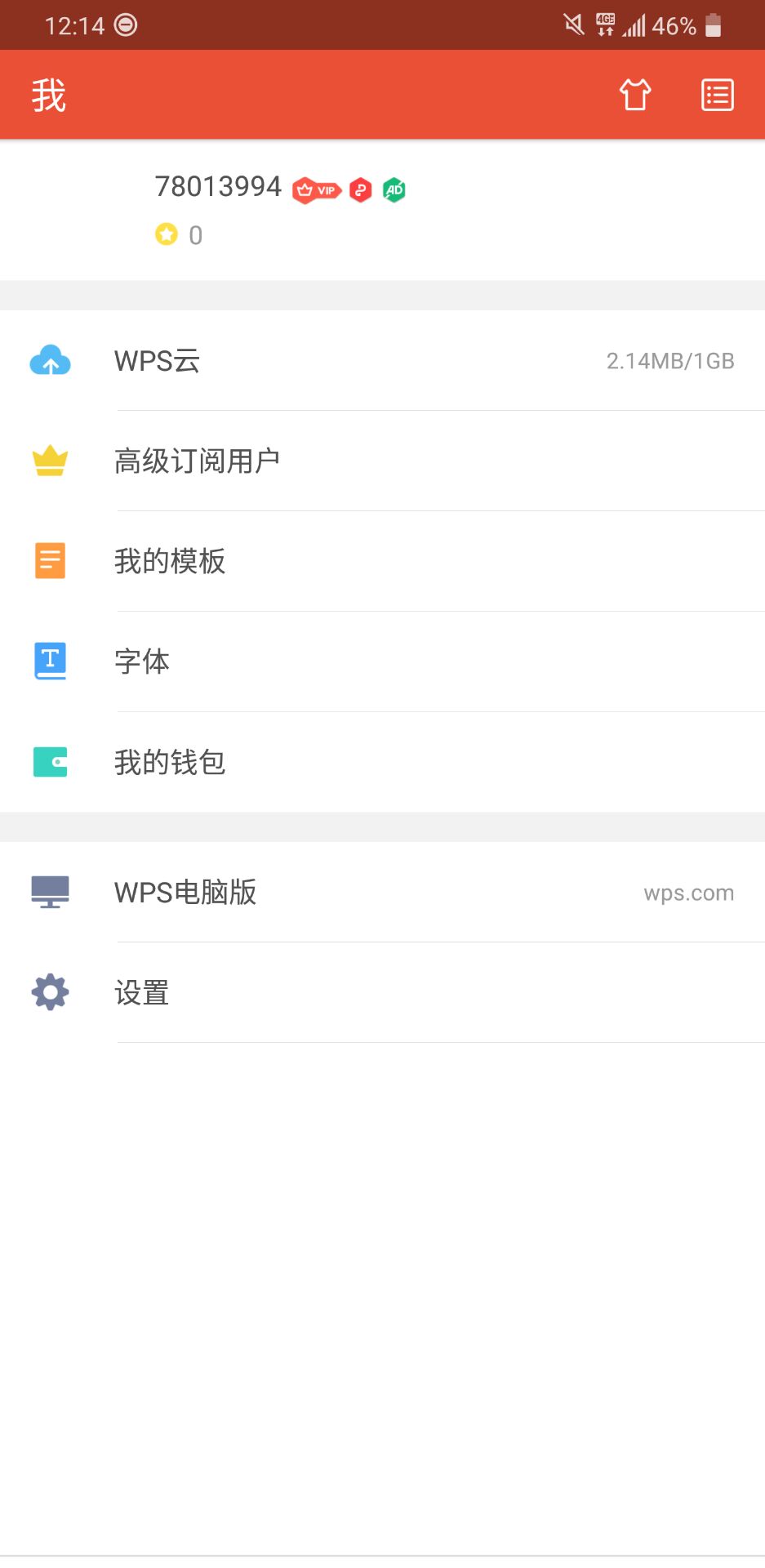
Task: Open 我的模板 templates
Action: 382,562
